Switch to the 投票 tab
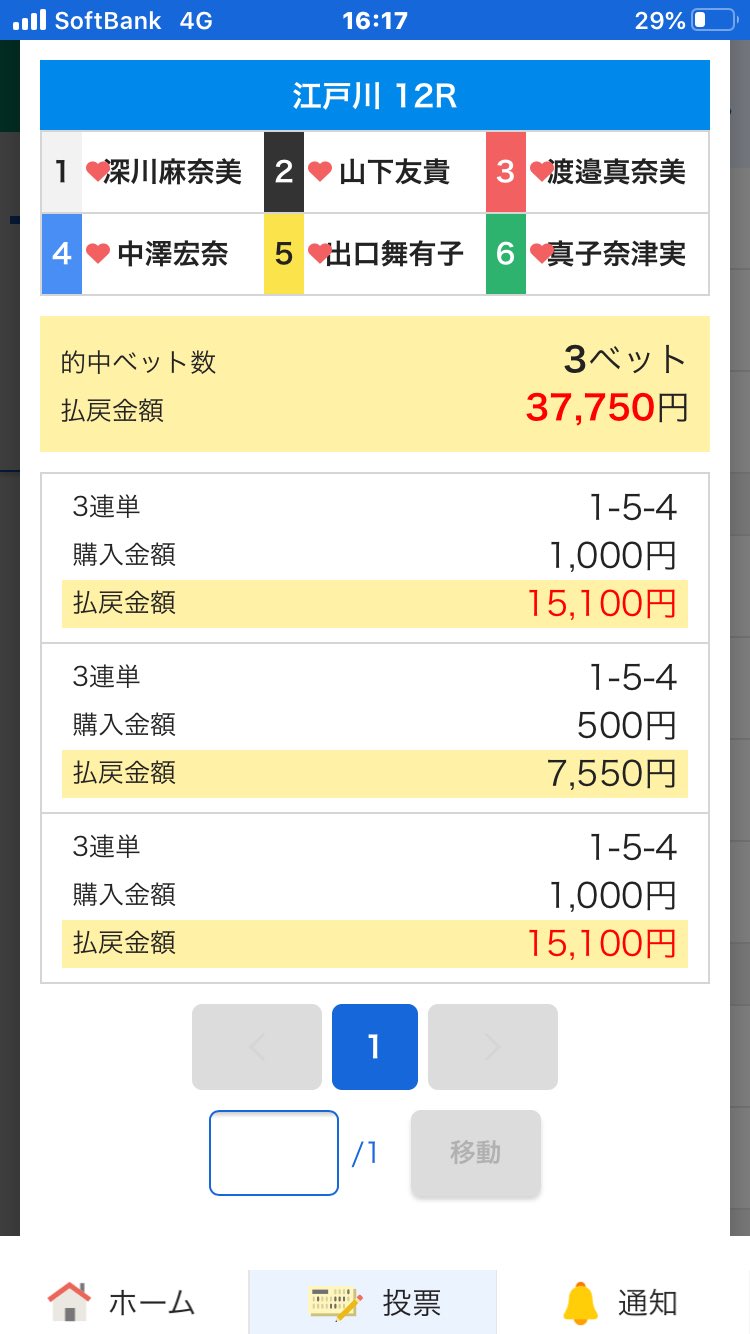The image size is (750, 1334). click(373, 1302)
